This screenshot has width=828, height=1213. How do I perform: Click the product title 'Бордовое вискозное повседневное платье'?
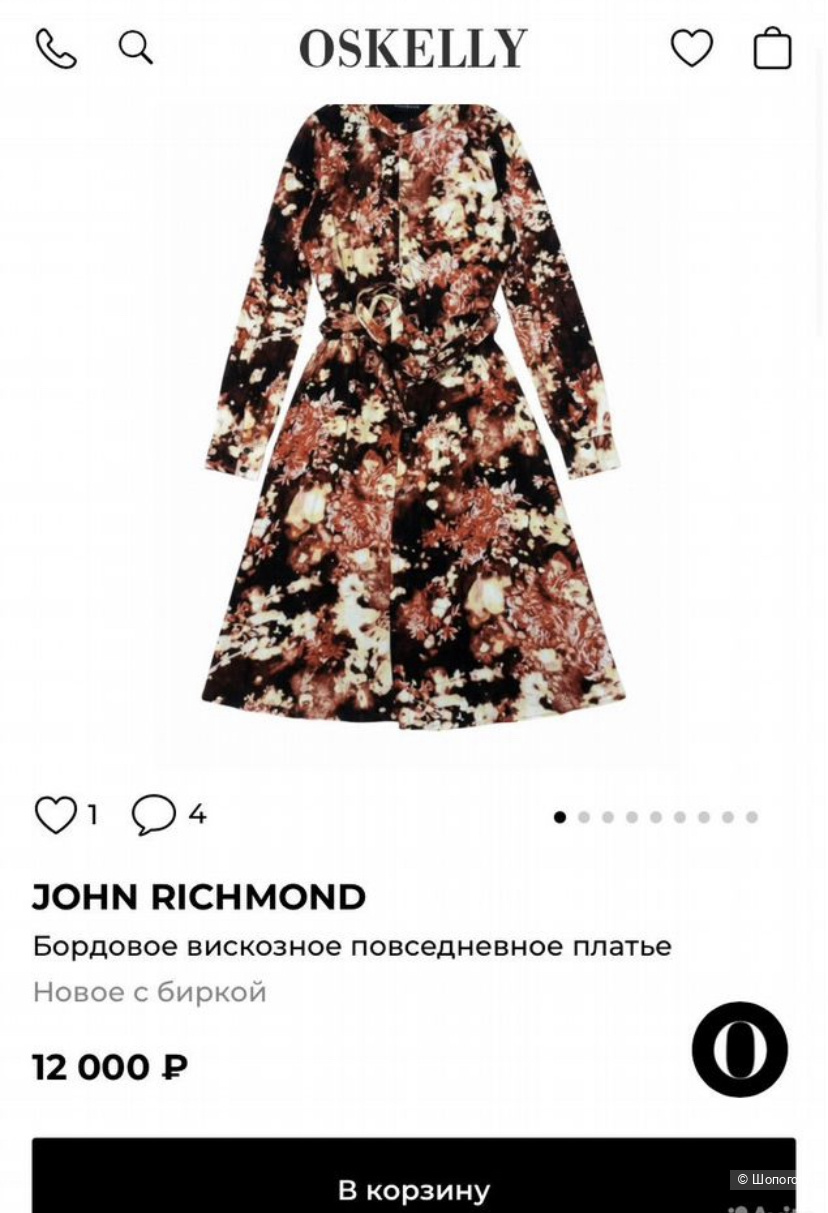(x=352, y=945)
